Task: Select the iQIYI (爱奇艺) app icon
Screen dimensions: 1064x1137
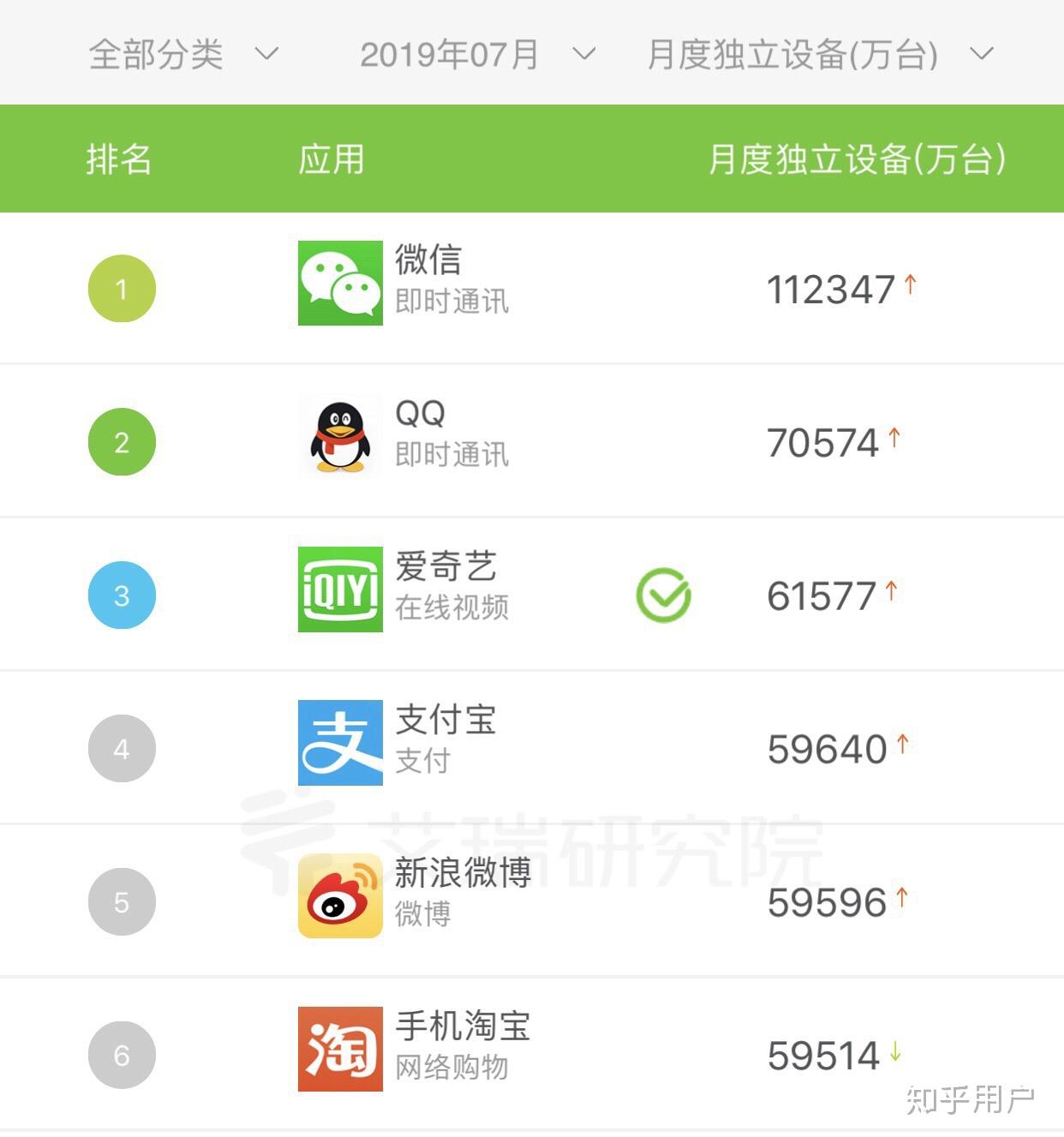Action: coord(338,592)
